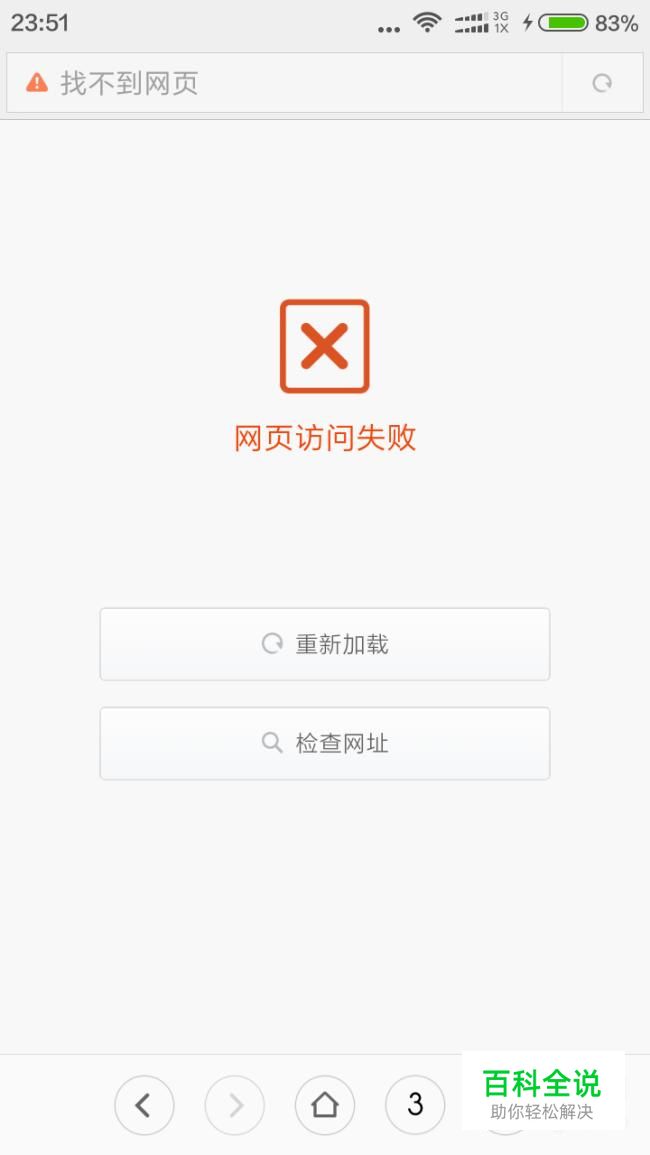
Task: Tap the address bar showing 找不到网页
Action: [x=284, y=82]
